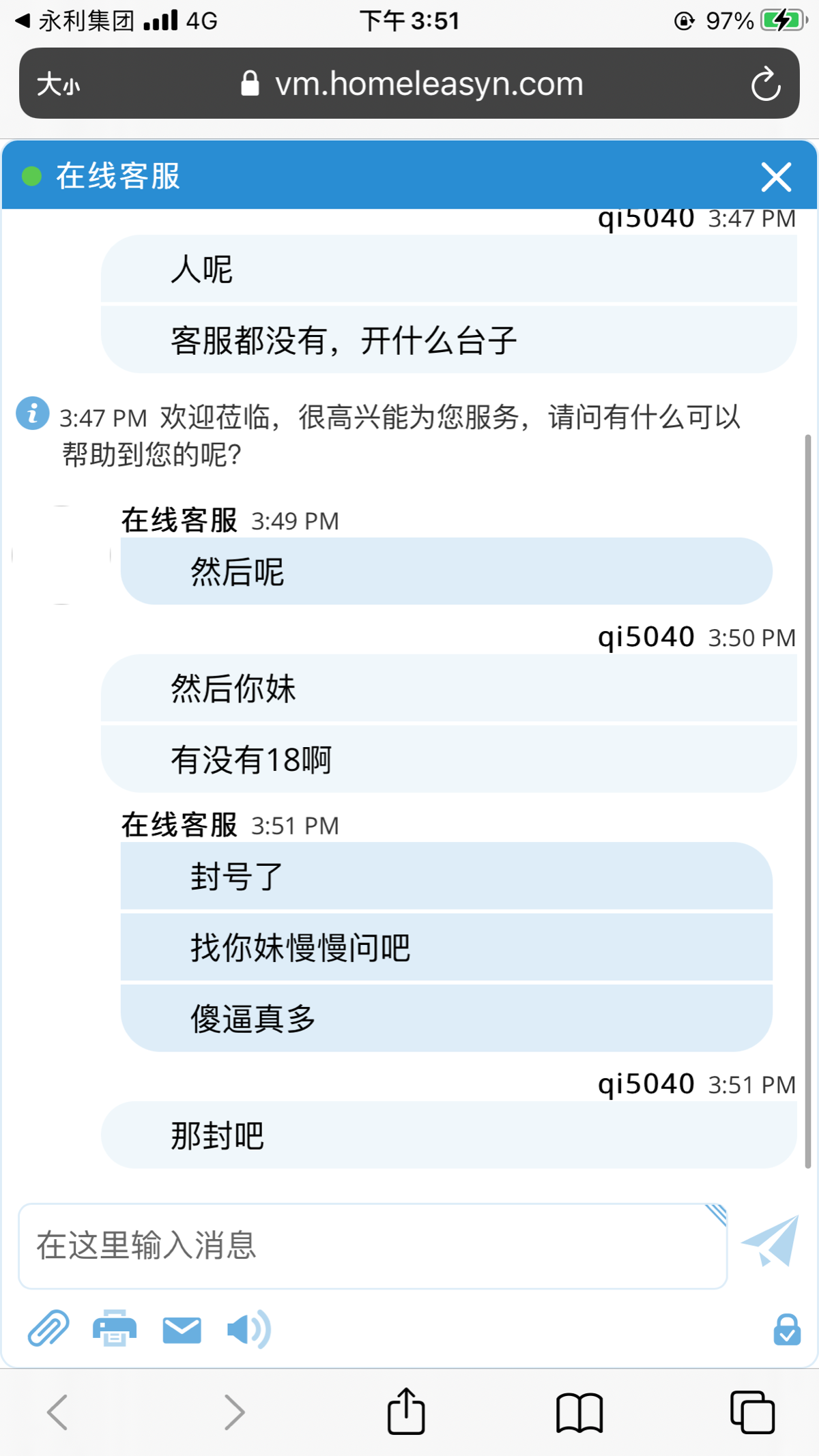Reload the page in Safari
The image size is (819, 1456).
coord(765,85)
